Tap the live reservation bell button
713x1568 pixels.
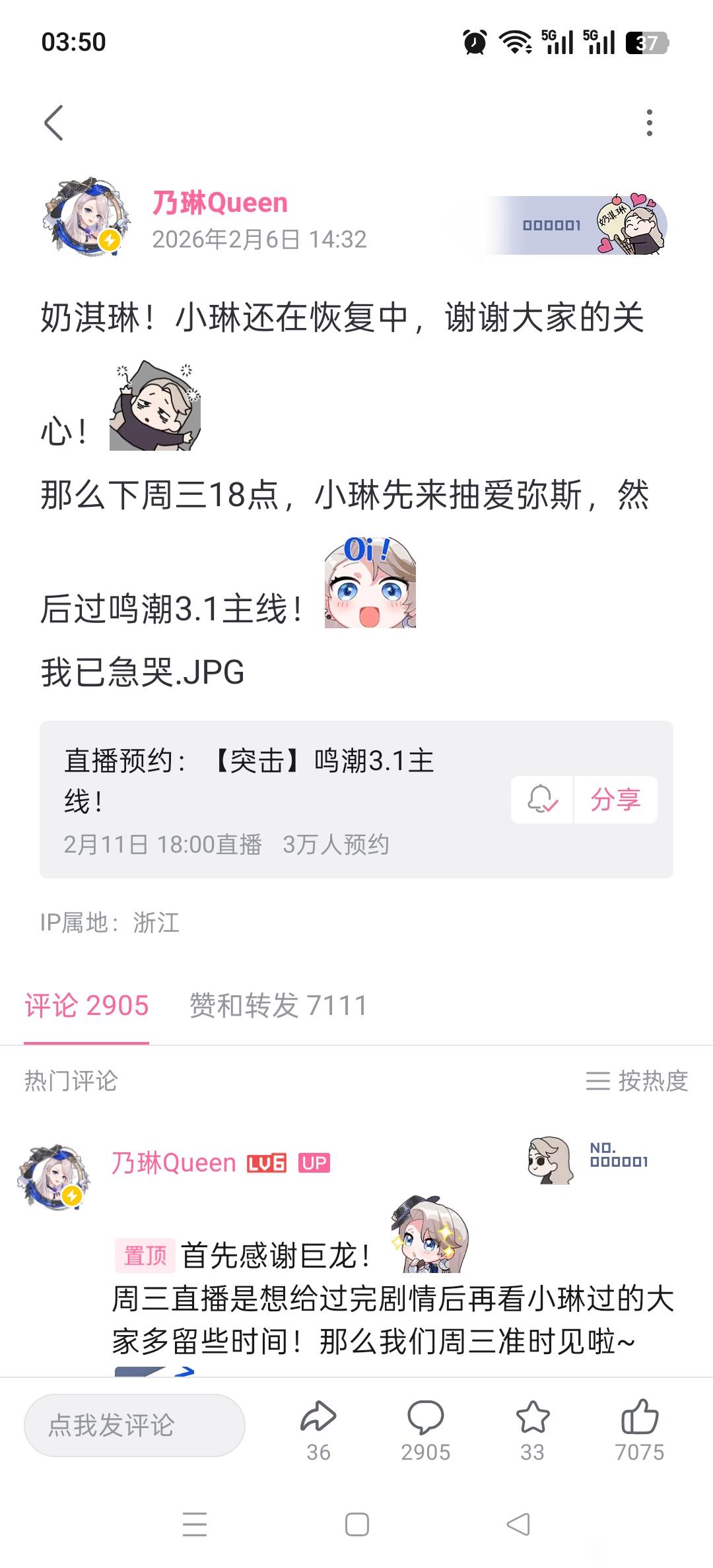pos(542,800)
